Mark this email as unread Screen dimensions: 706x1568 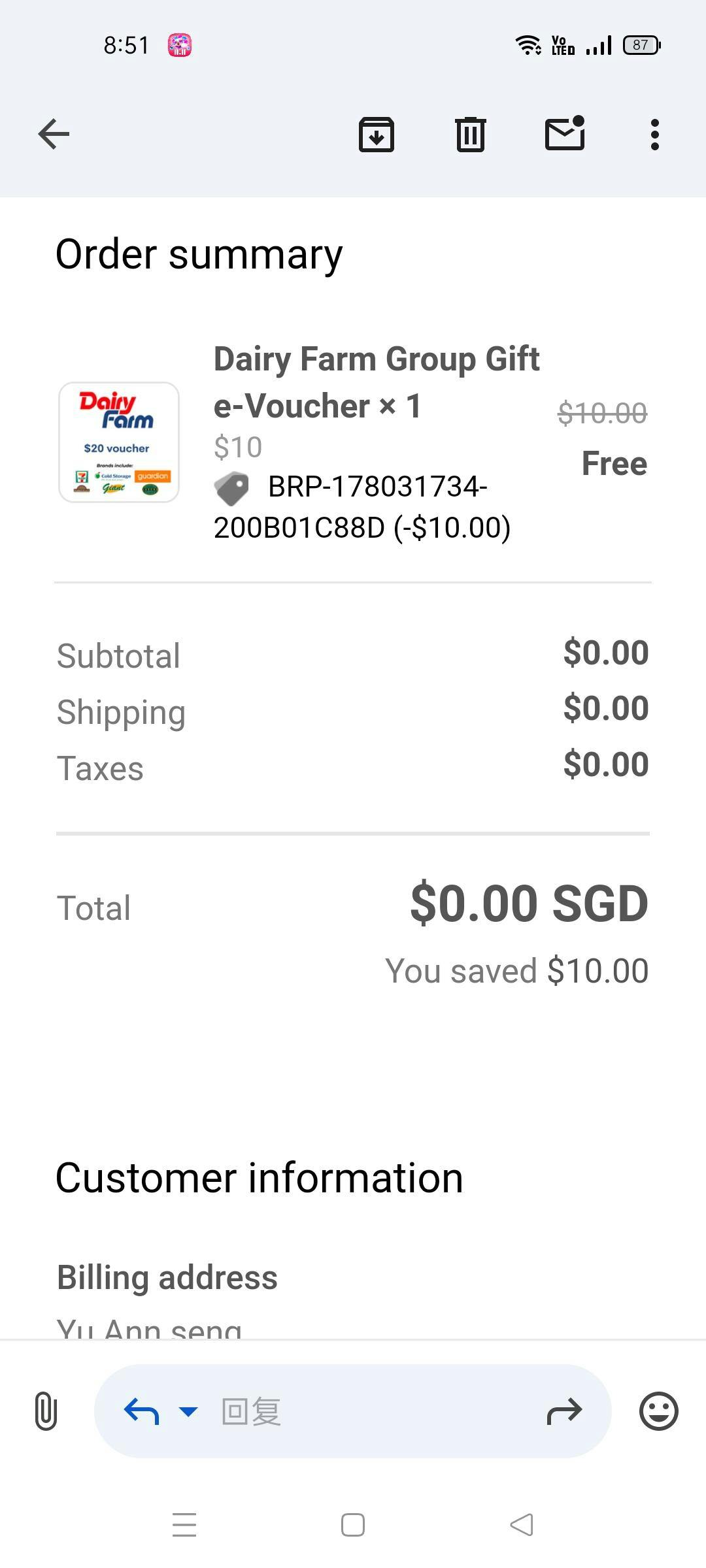(565, 133)
